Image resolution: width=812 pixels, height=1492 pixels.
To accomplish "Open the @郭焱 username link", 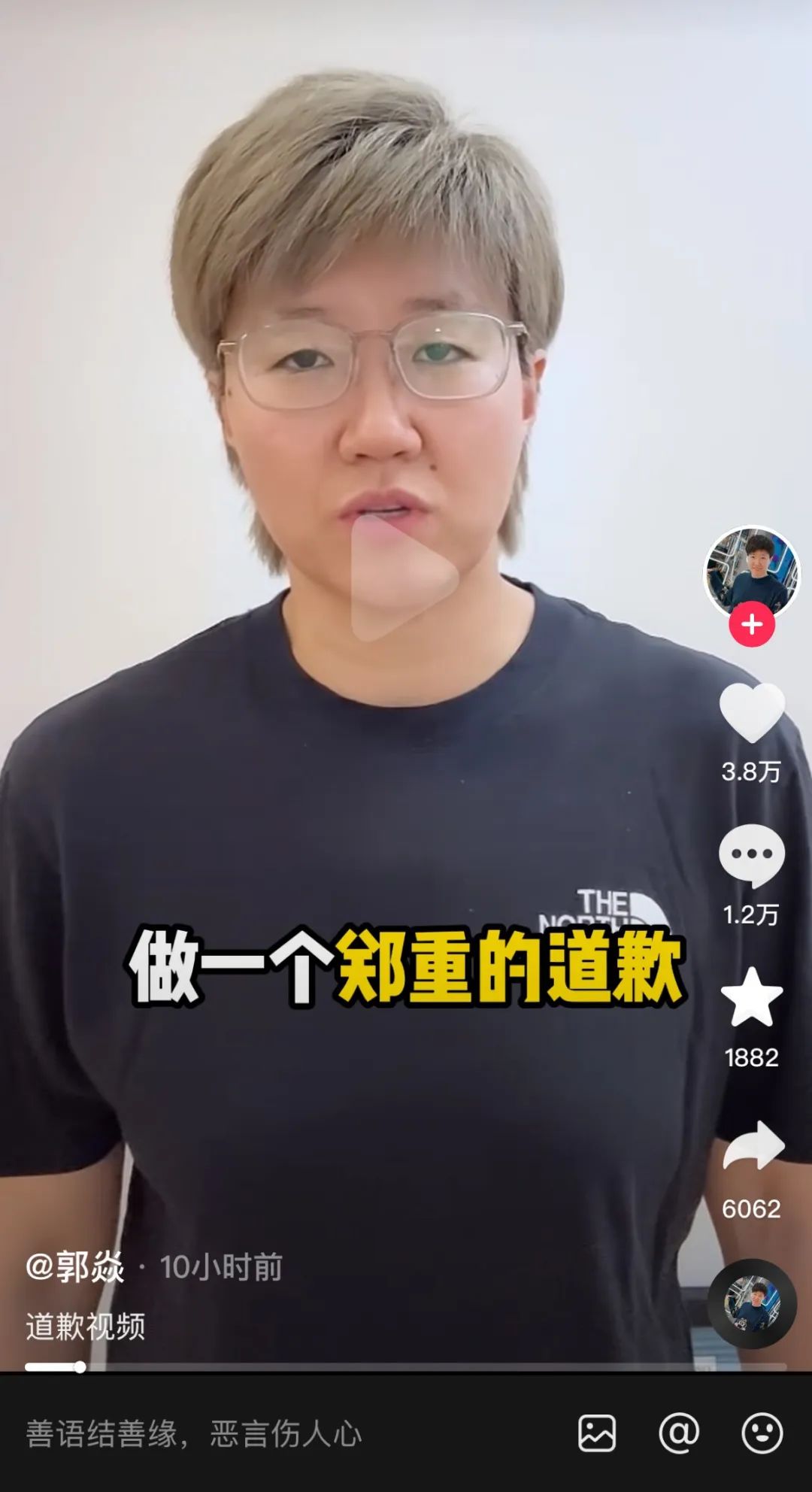I will pos(75,1267).
